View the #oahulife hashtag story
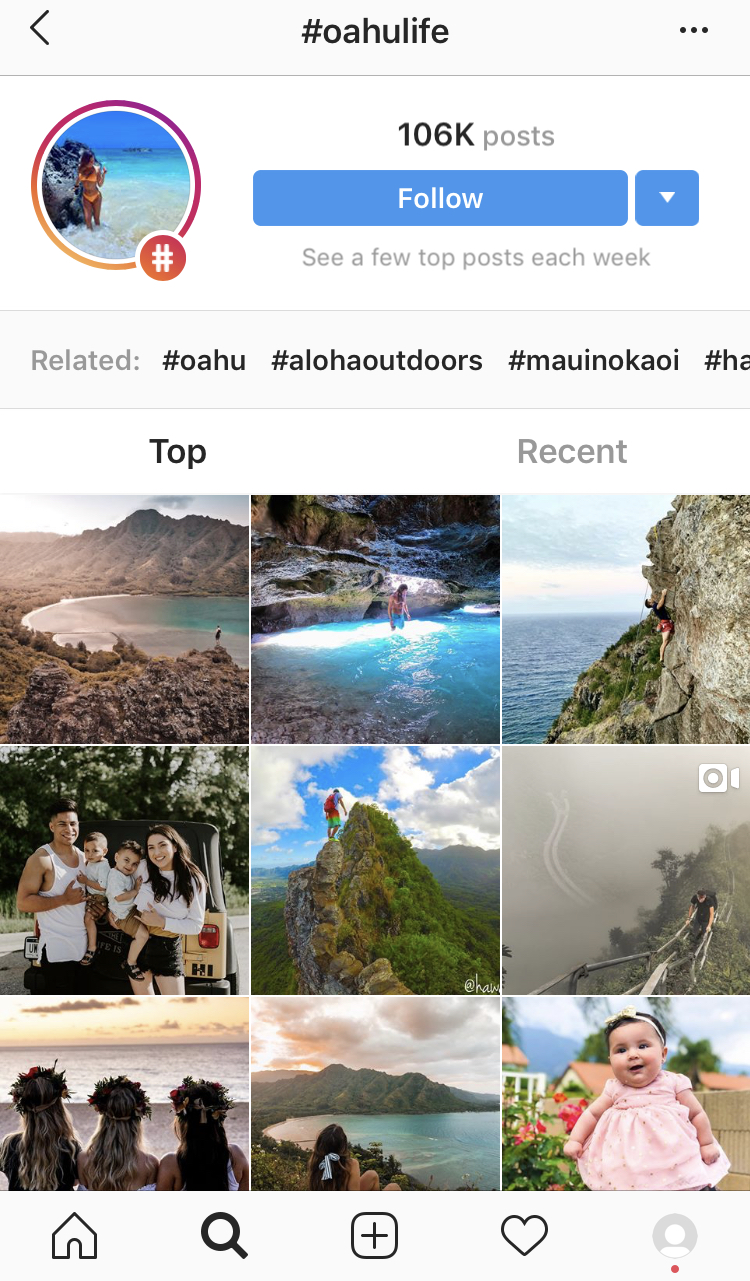The image size is (750, 1281). point(116,185)
